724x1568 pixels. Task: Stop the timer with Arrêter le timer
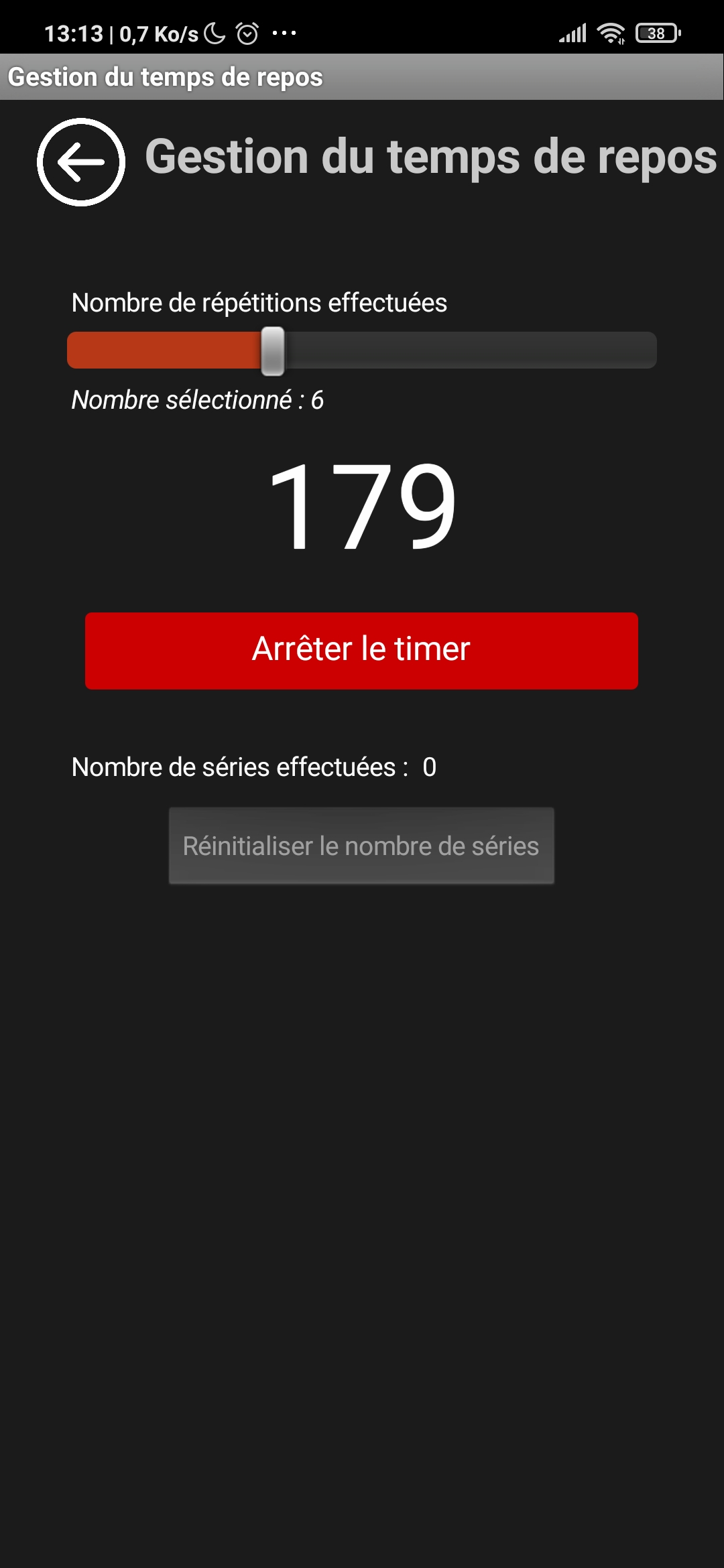[x=361, y=651]
